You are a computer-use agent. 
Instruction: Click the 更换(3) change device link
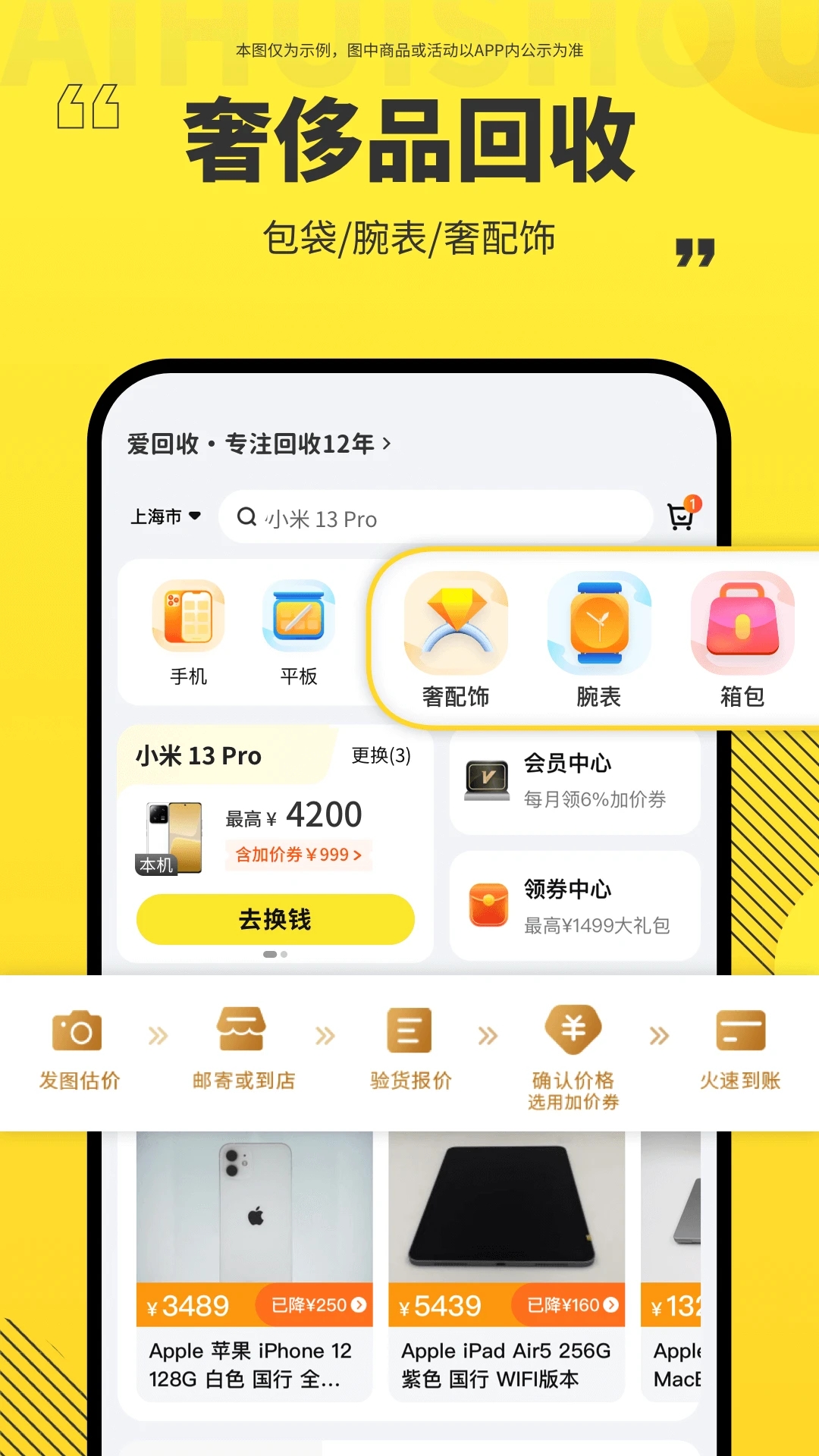tap(379, 756)
